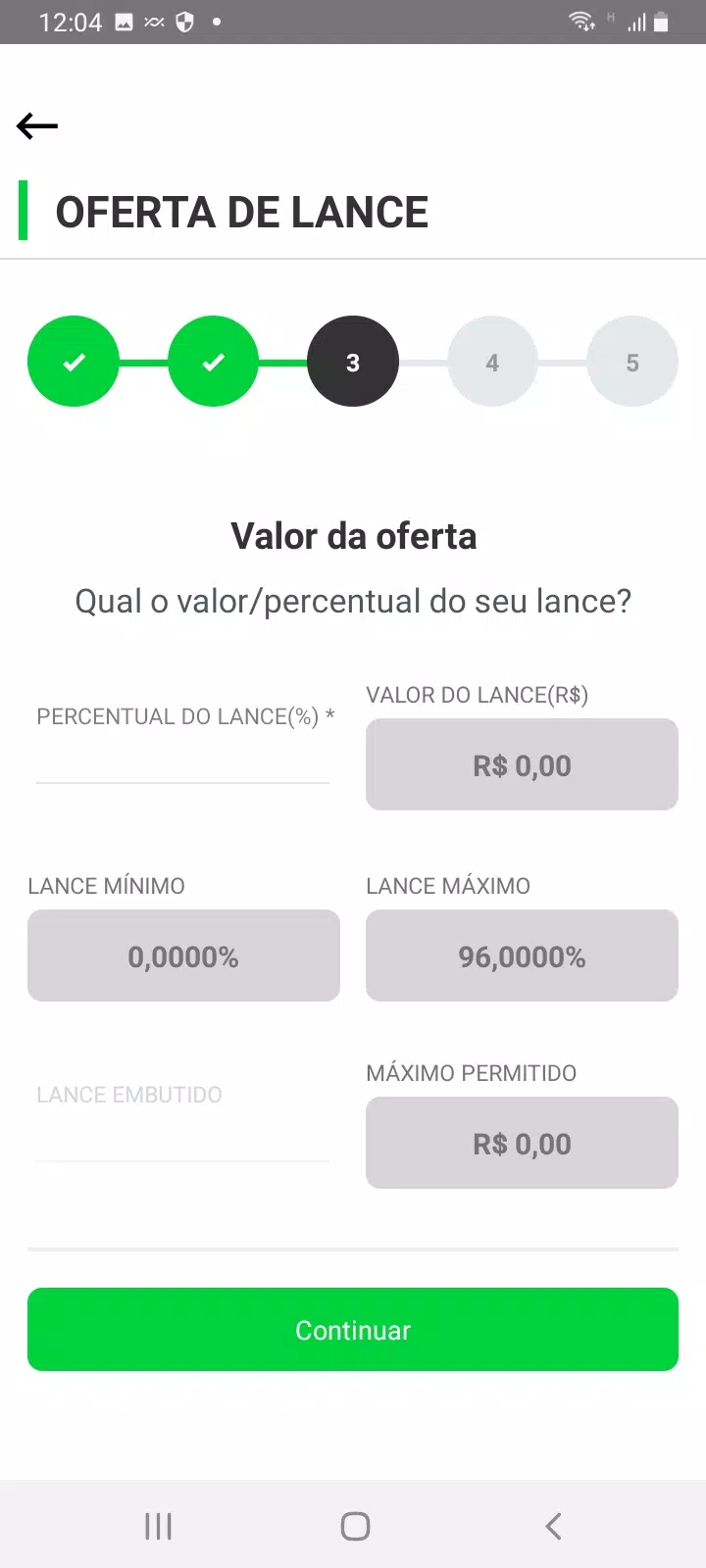Tap the green Continuar button
This screenshot has height=1568, width=706.
tap(353, 1330)
